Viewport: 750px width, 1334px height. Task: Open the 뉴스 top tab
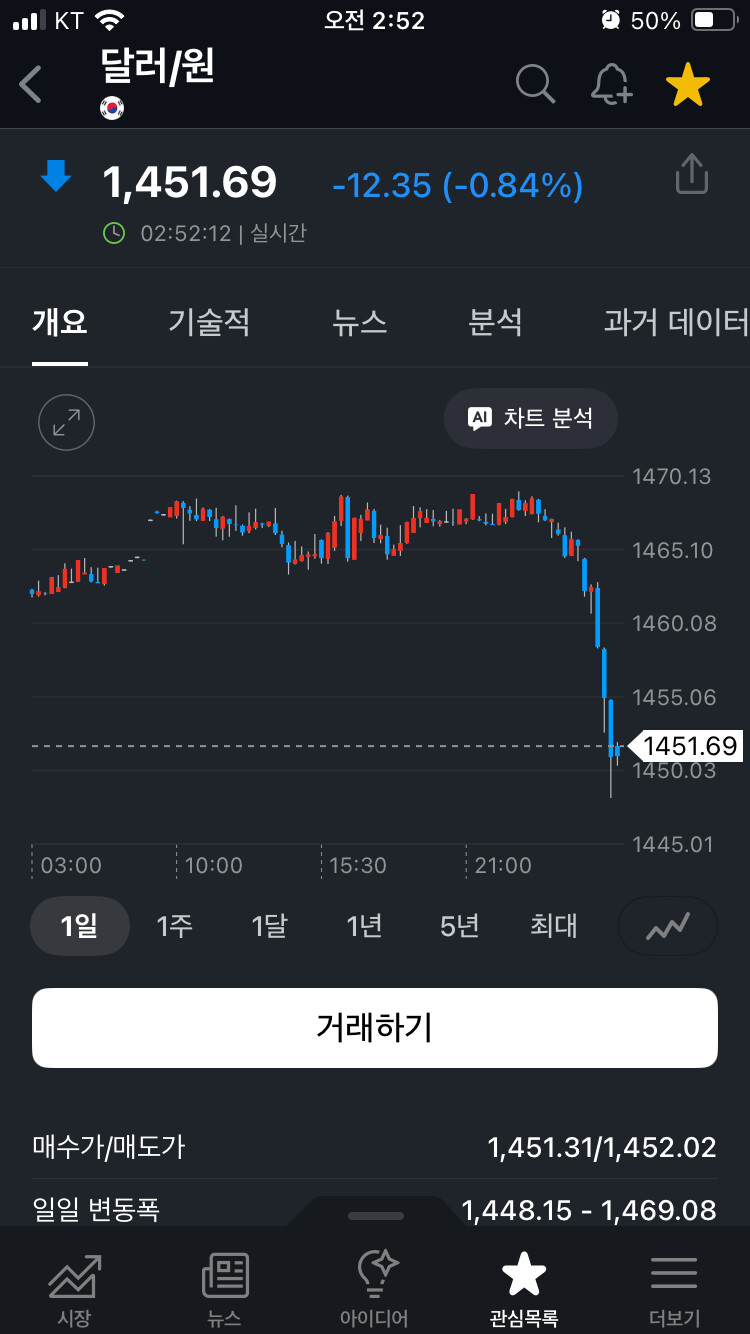pos(360,322)
